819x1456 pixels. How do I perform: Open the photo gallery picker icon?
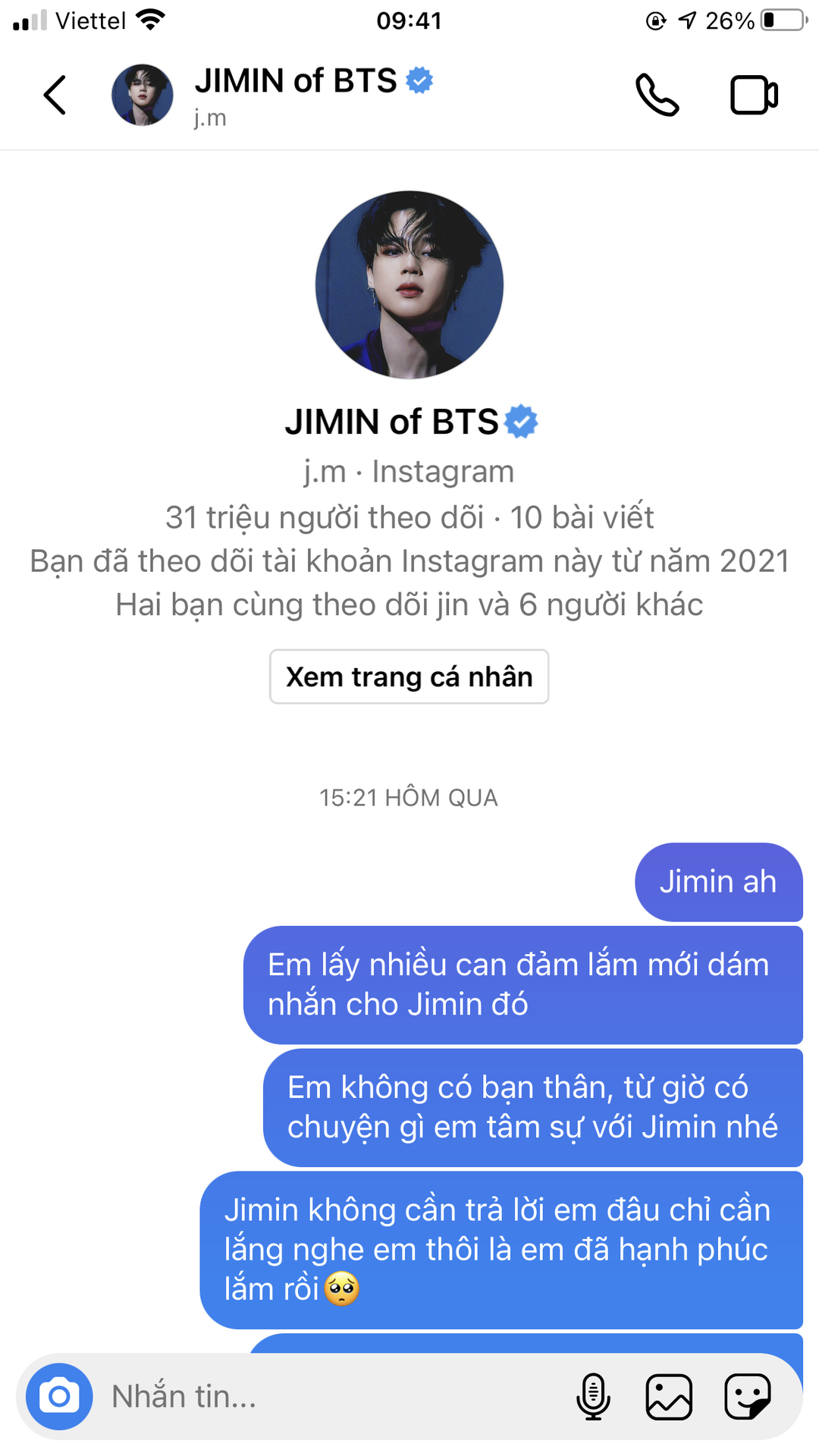669,1396
